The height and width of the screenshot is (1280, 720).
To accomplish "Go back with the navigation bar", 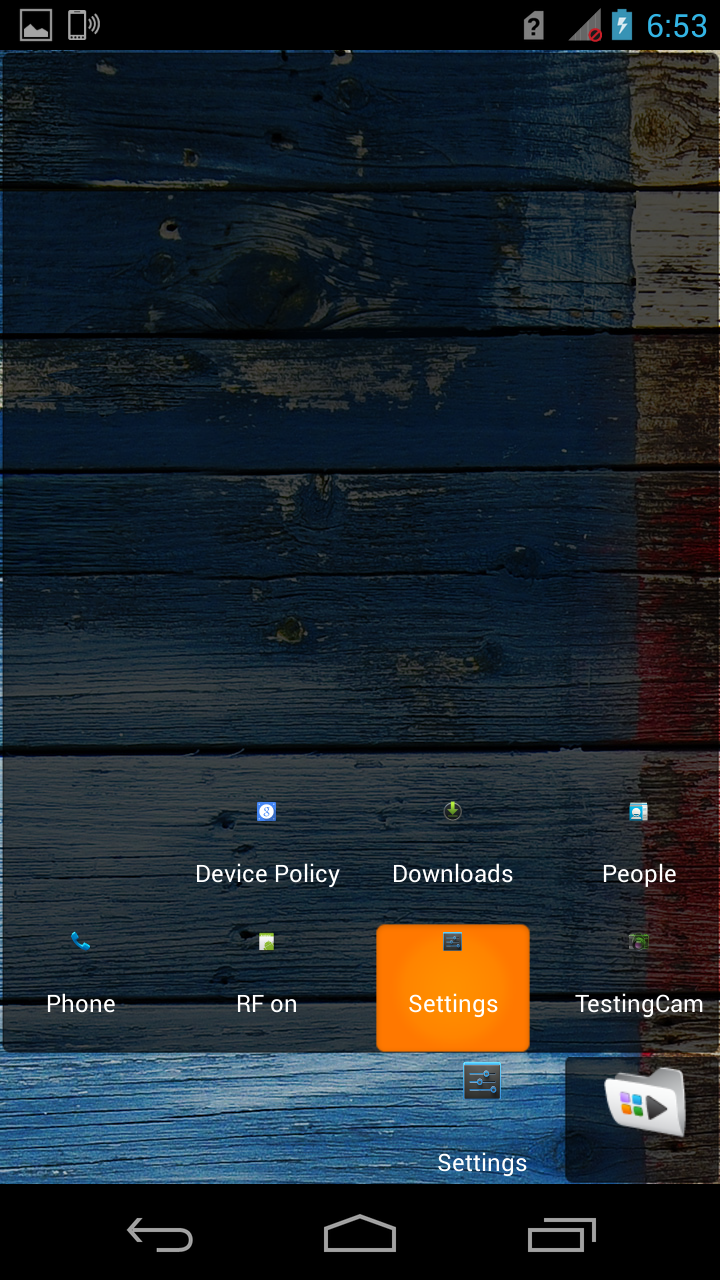I will click(160, 1235).
